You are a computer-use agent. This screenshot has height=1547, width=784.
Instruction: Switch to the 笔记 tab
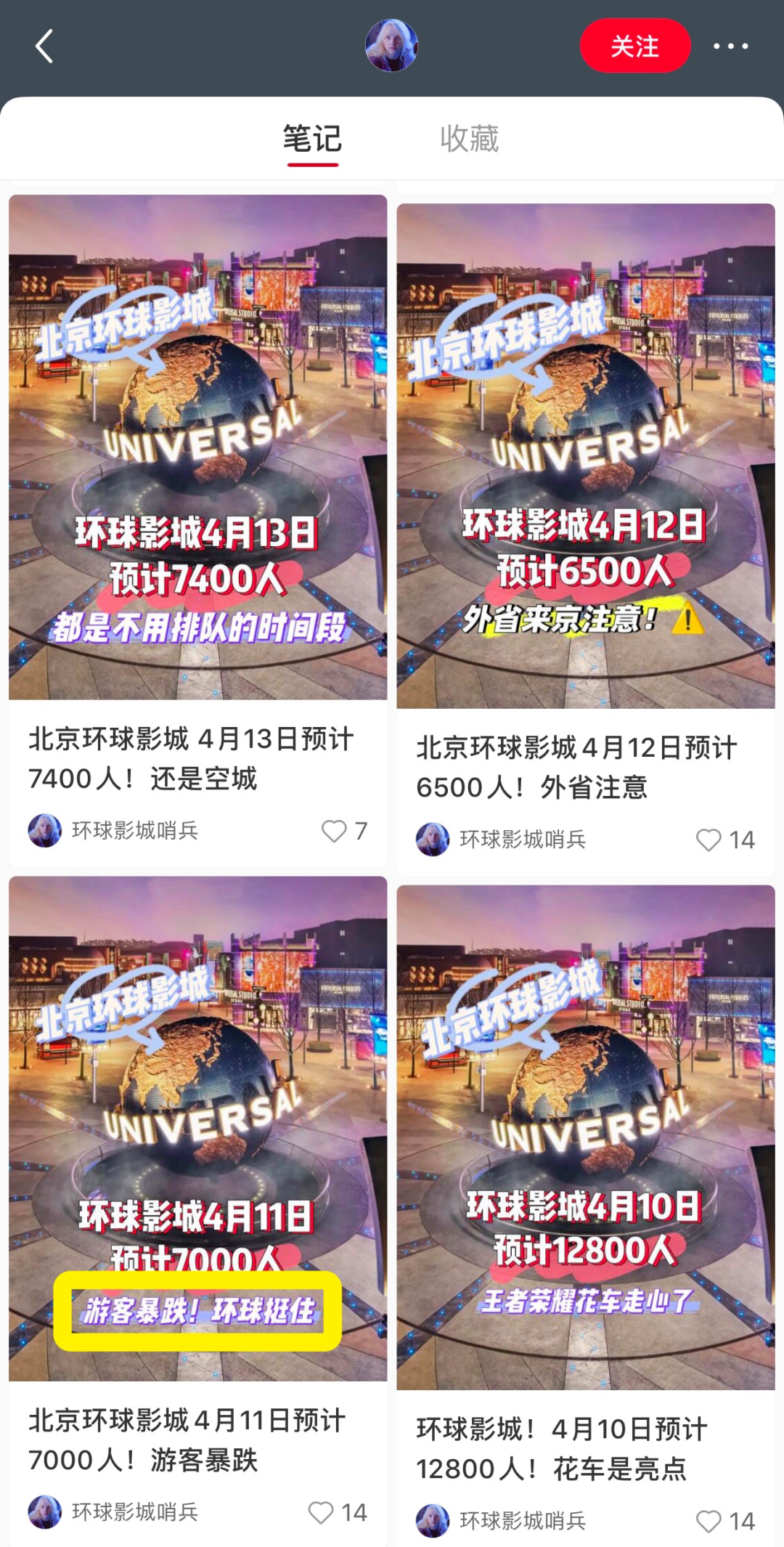(312, 139)
